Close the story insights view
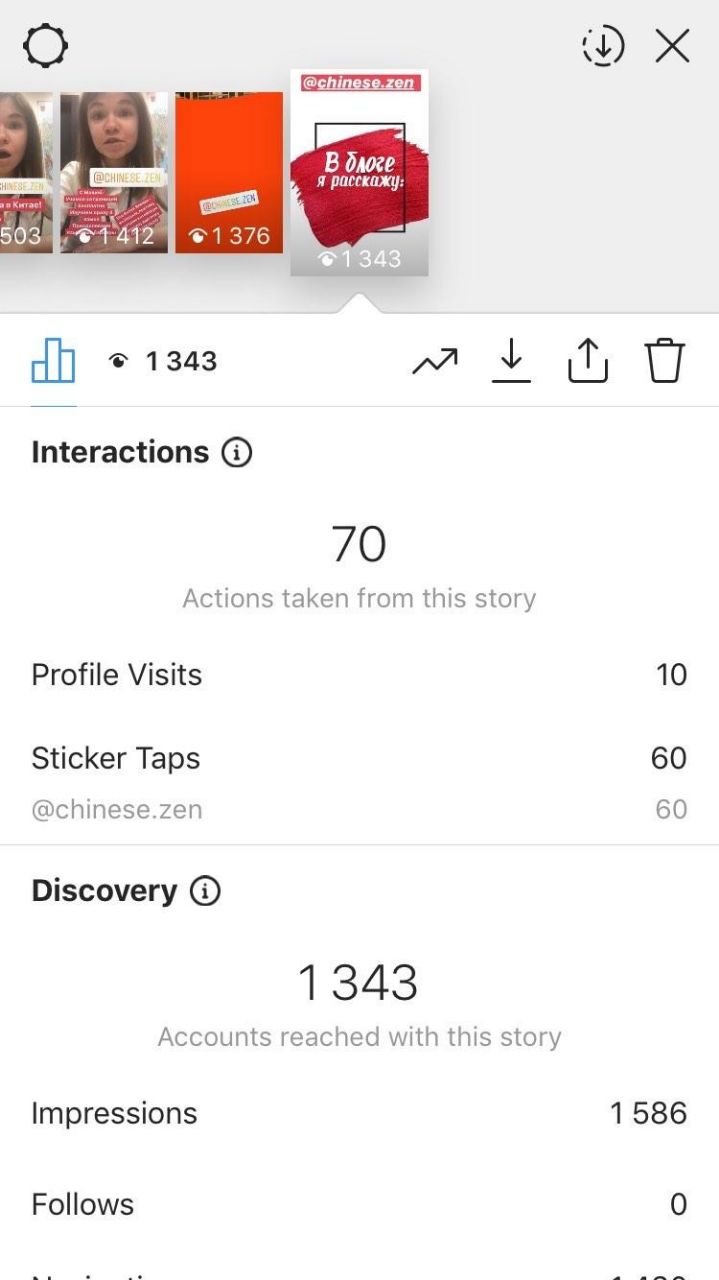This screenshot has height=1280, width=719. [x=672, y=46]
